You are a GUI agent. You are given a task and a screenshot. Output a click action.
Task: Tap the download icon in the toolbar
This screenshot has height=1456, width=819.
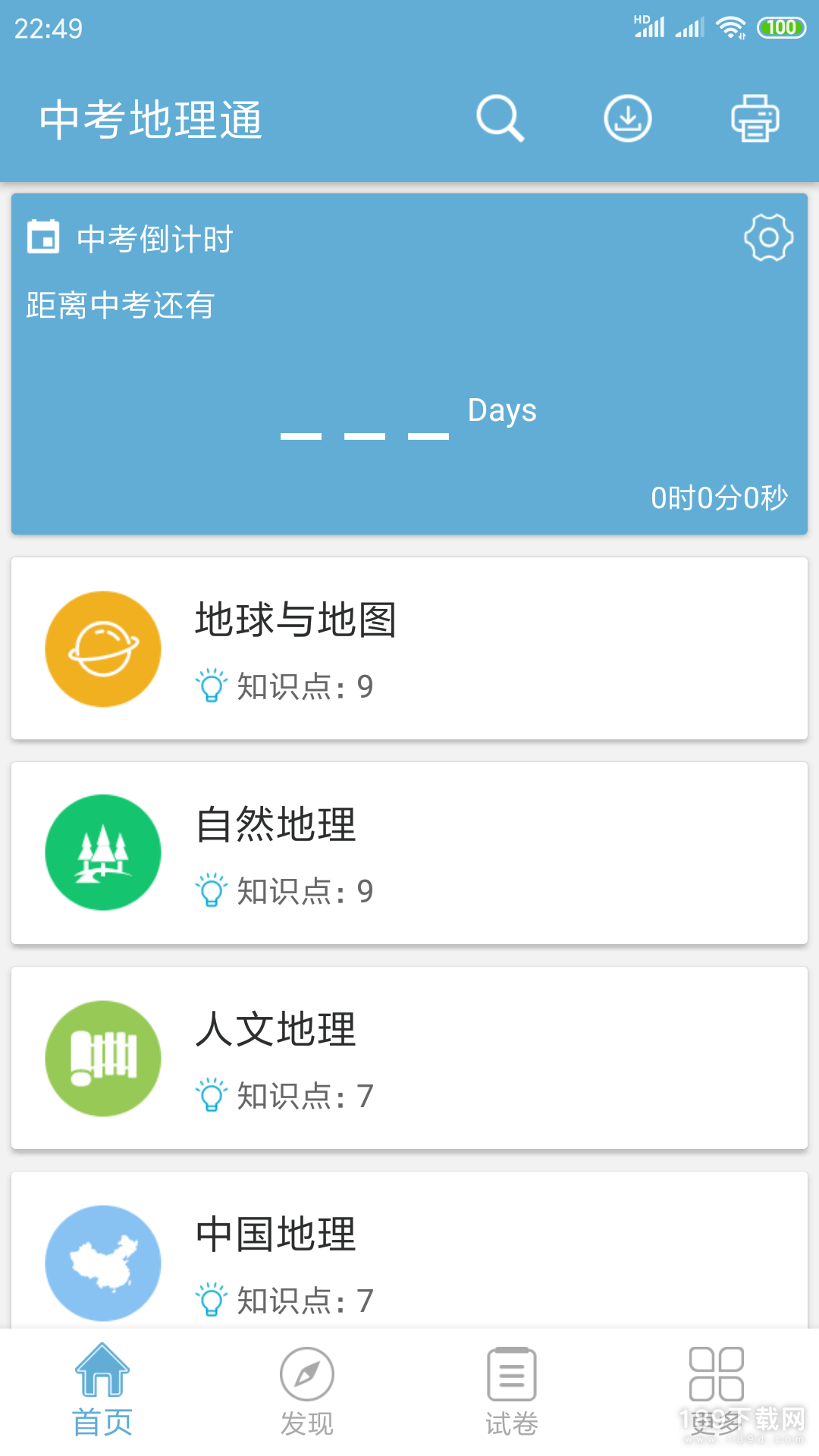627,118
